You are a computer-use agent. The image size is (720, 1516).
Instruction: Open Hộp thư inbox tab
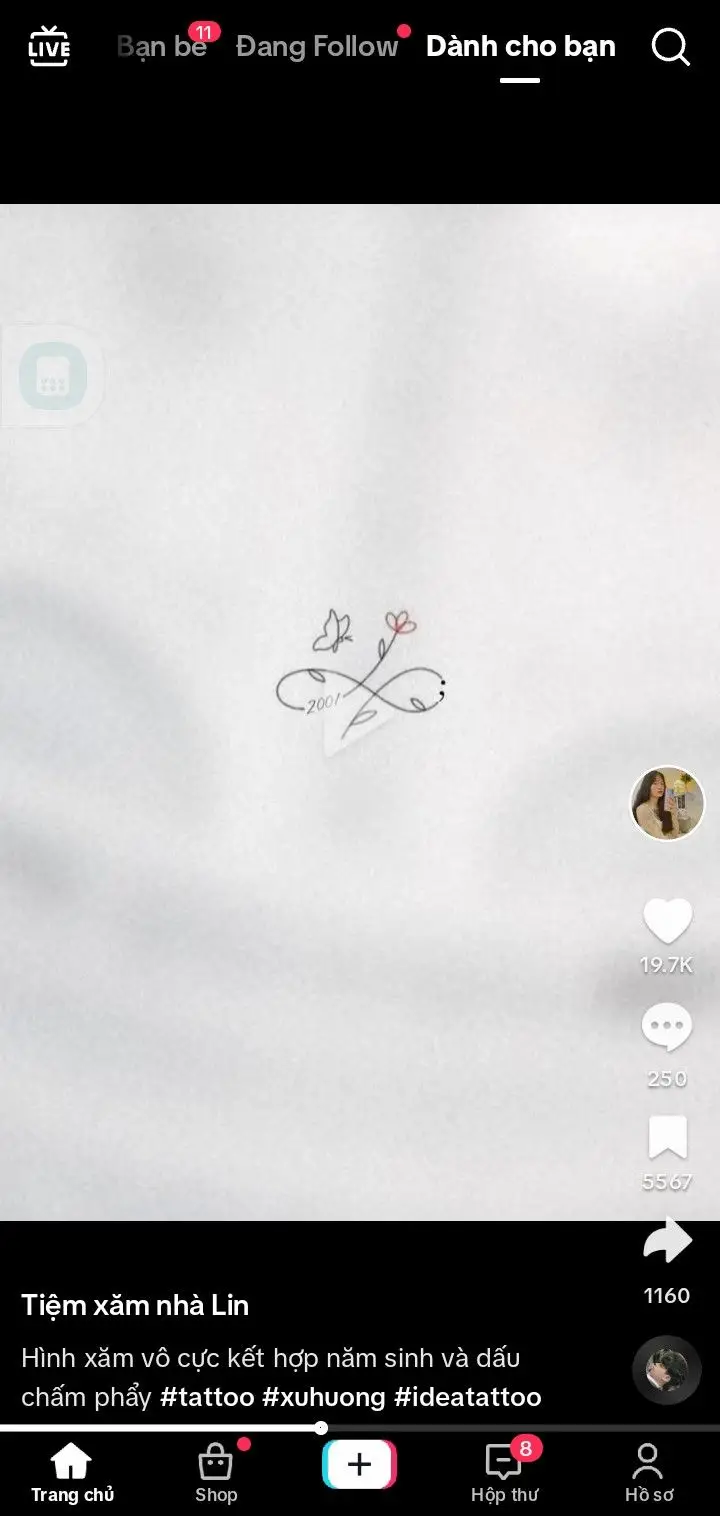504,1473
